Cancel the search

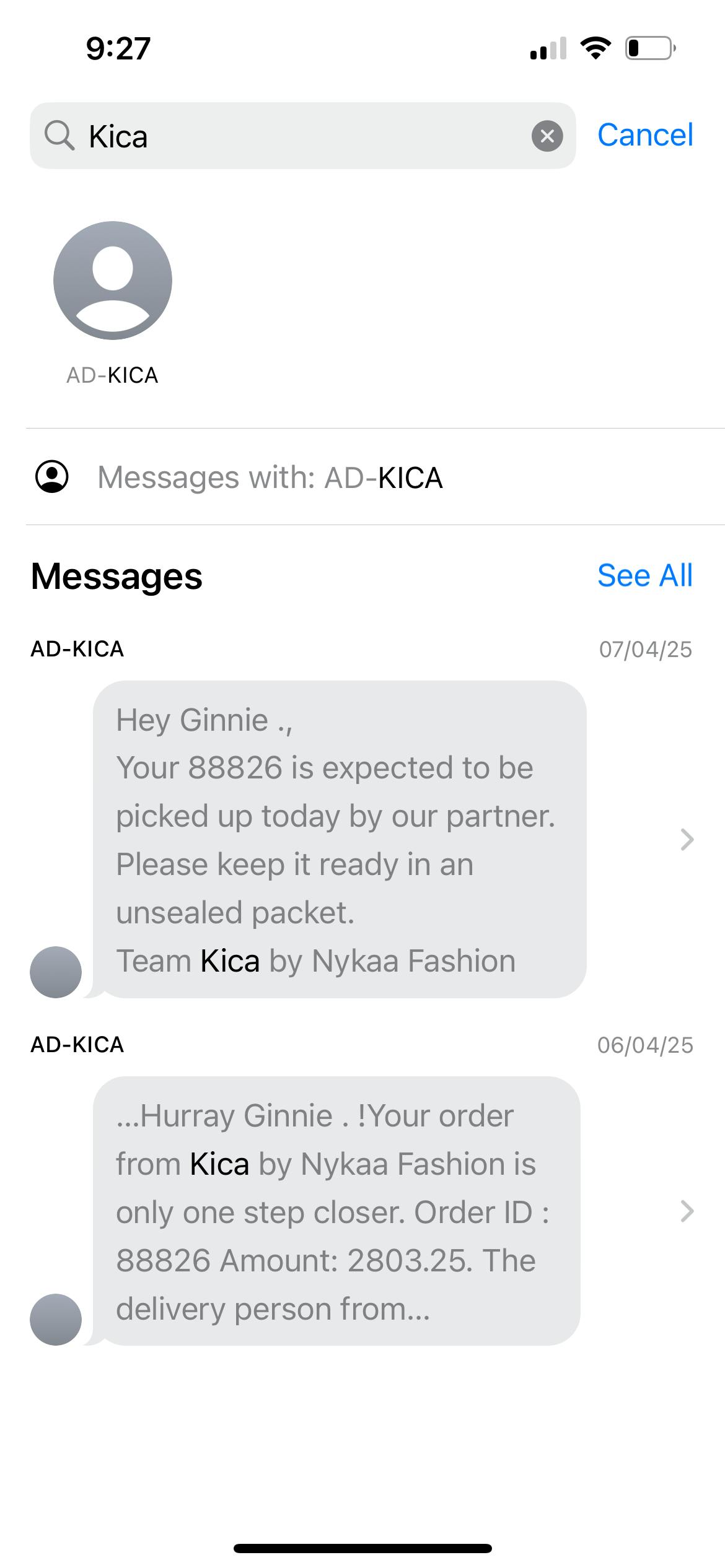[644, 136]
